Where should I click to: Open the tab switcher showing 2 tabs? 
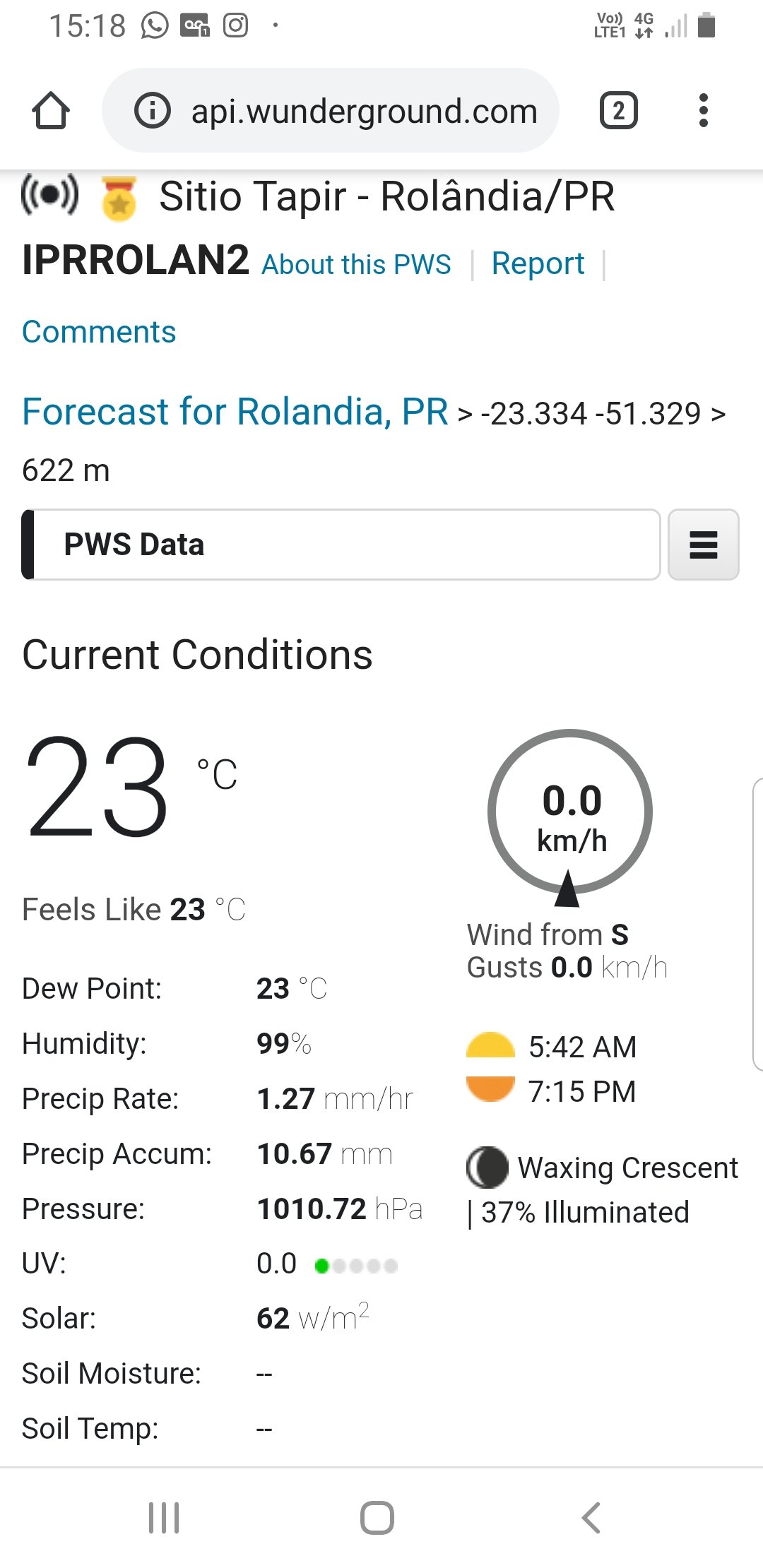619,111
